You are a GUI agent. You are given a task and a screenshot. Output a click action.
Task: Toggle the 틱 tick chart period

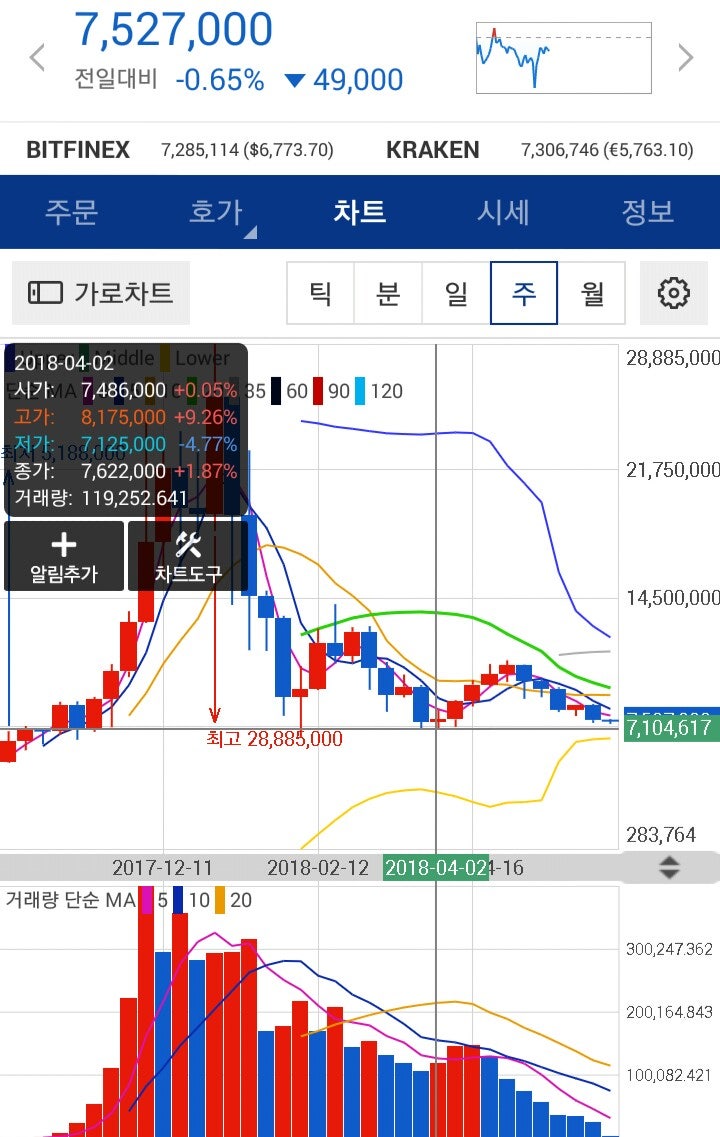(x=320, y=292)
